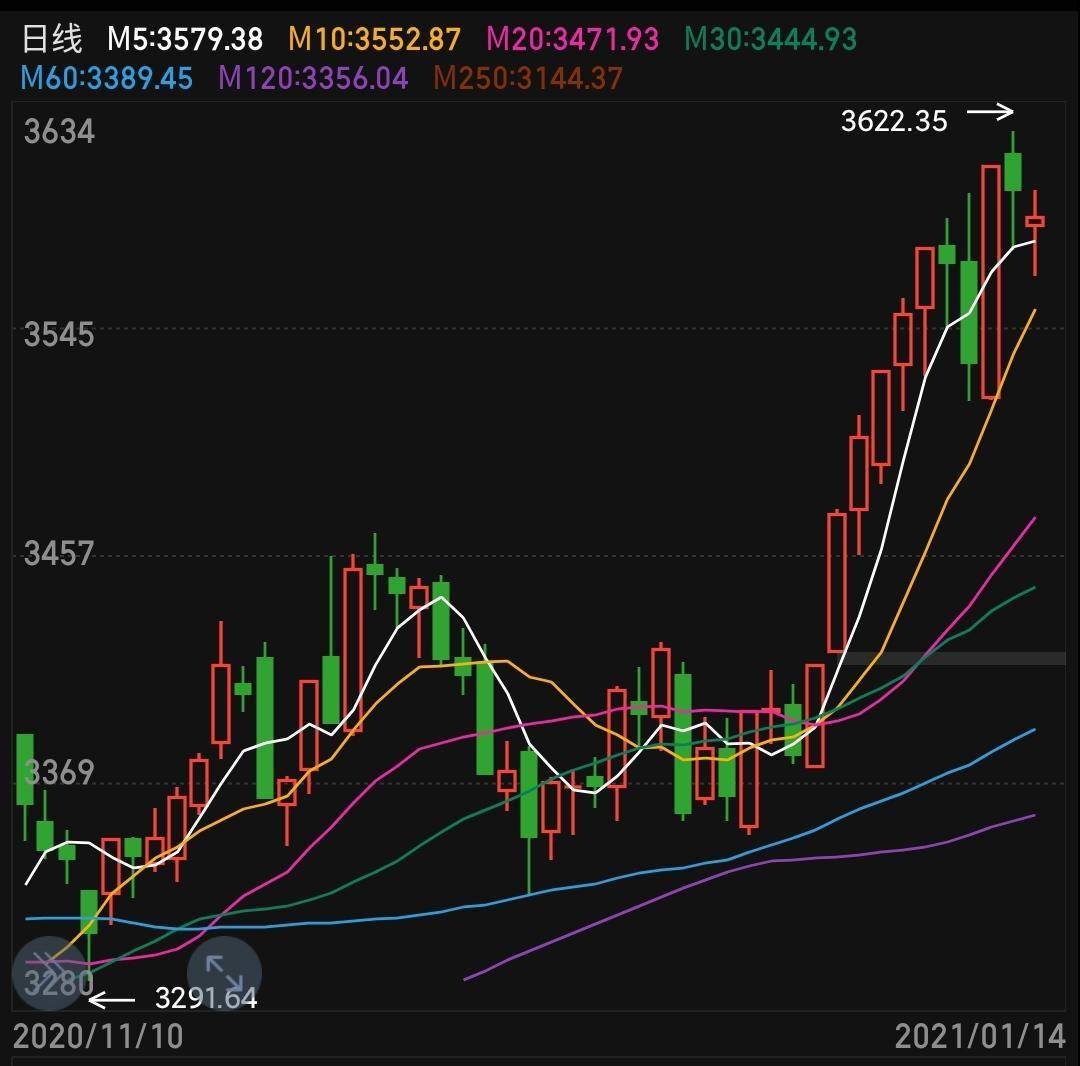
Task: Expand the chart to fullscreen
Action: (x=224, y=972)
